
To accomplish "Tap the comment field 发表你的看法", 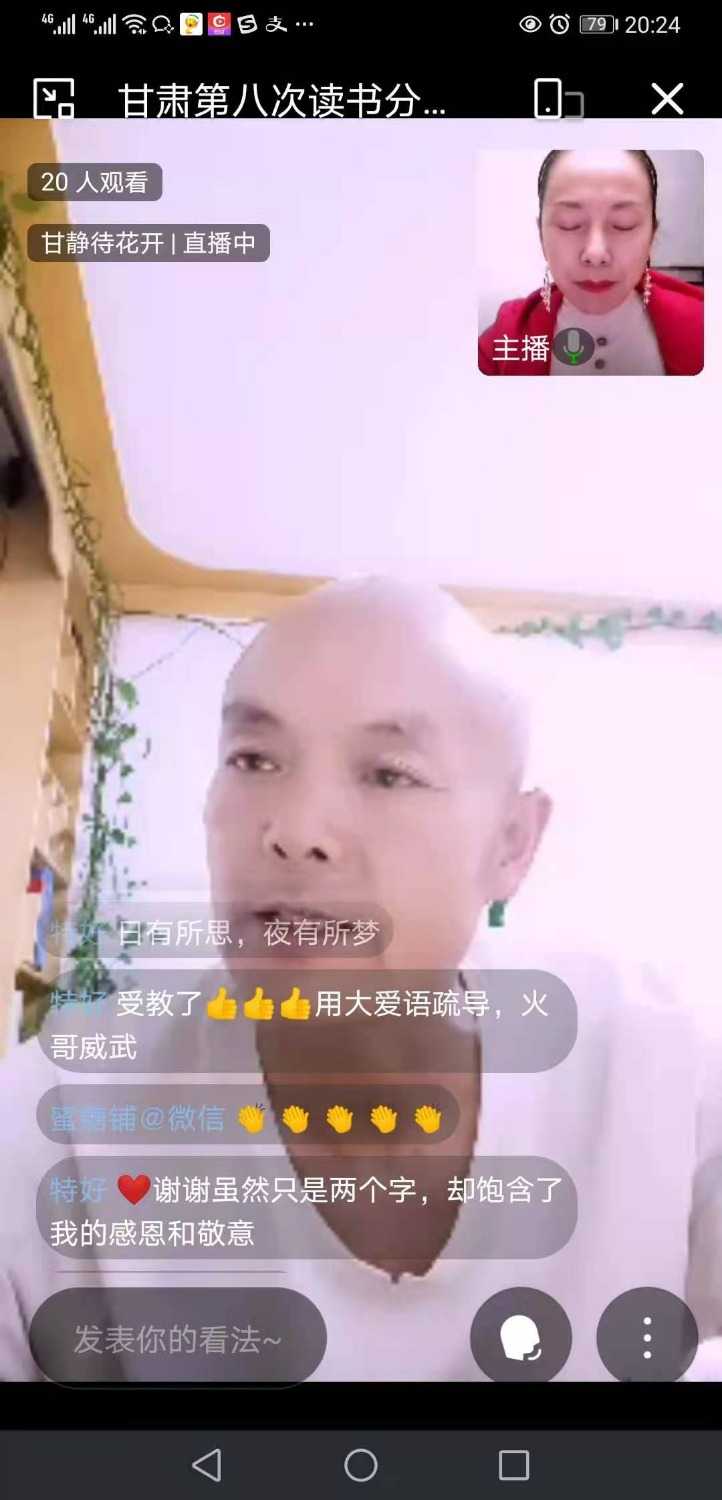I will pos(178,1339).
